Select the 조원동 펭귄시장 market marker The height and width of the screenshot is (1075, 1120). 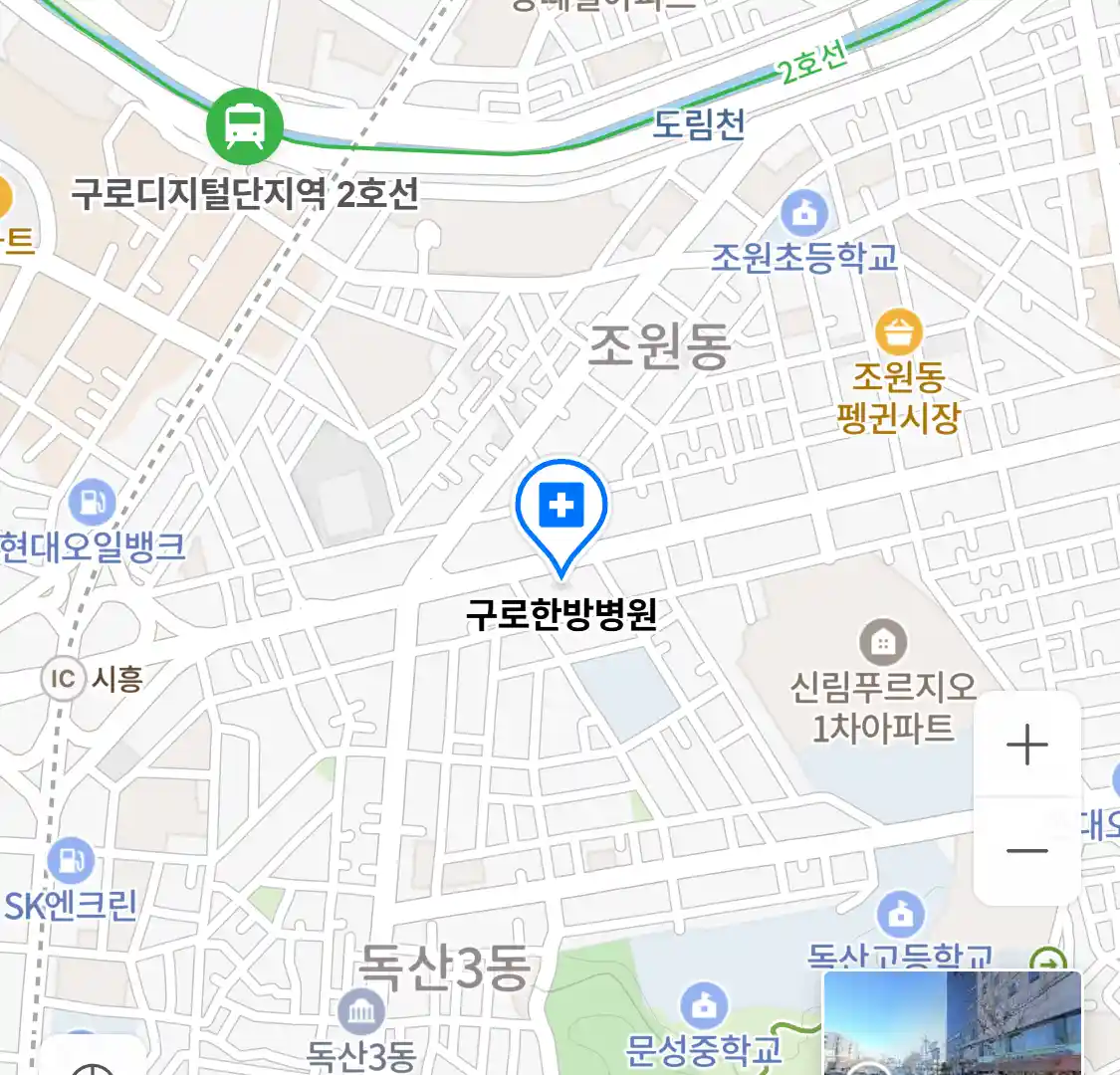coord(898,332)
